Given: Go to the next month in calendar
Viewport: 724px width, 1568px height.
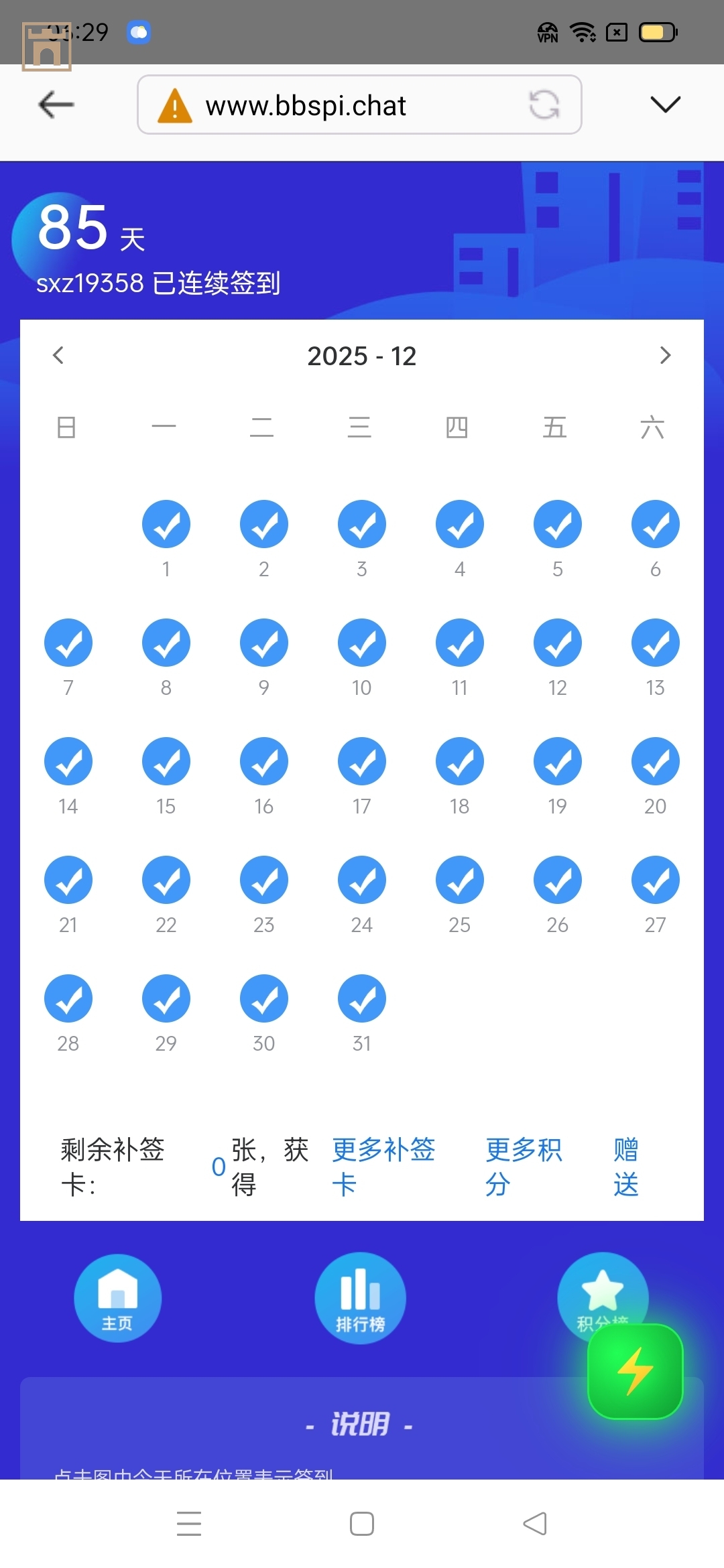Looking at the screenshot, I should pos(664,355).
